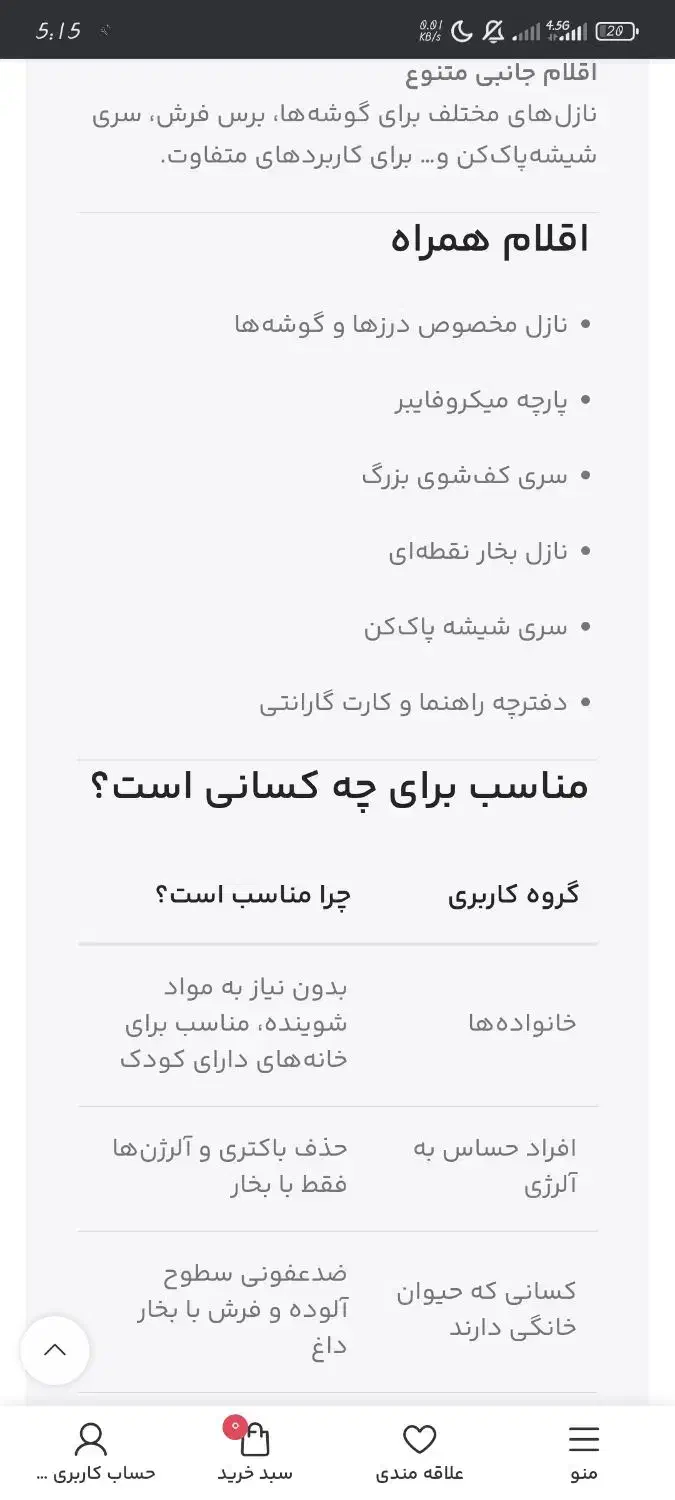Viewport: 675px width, 1500px height.
Task: Tap the scroll-to-top arrow button
Action: tap(55, 1350)
